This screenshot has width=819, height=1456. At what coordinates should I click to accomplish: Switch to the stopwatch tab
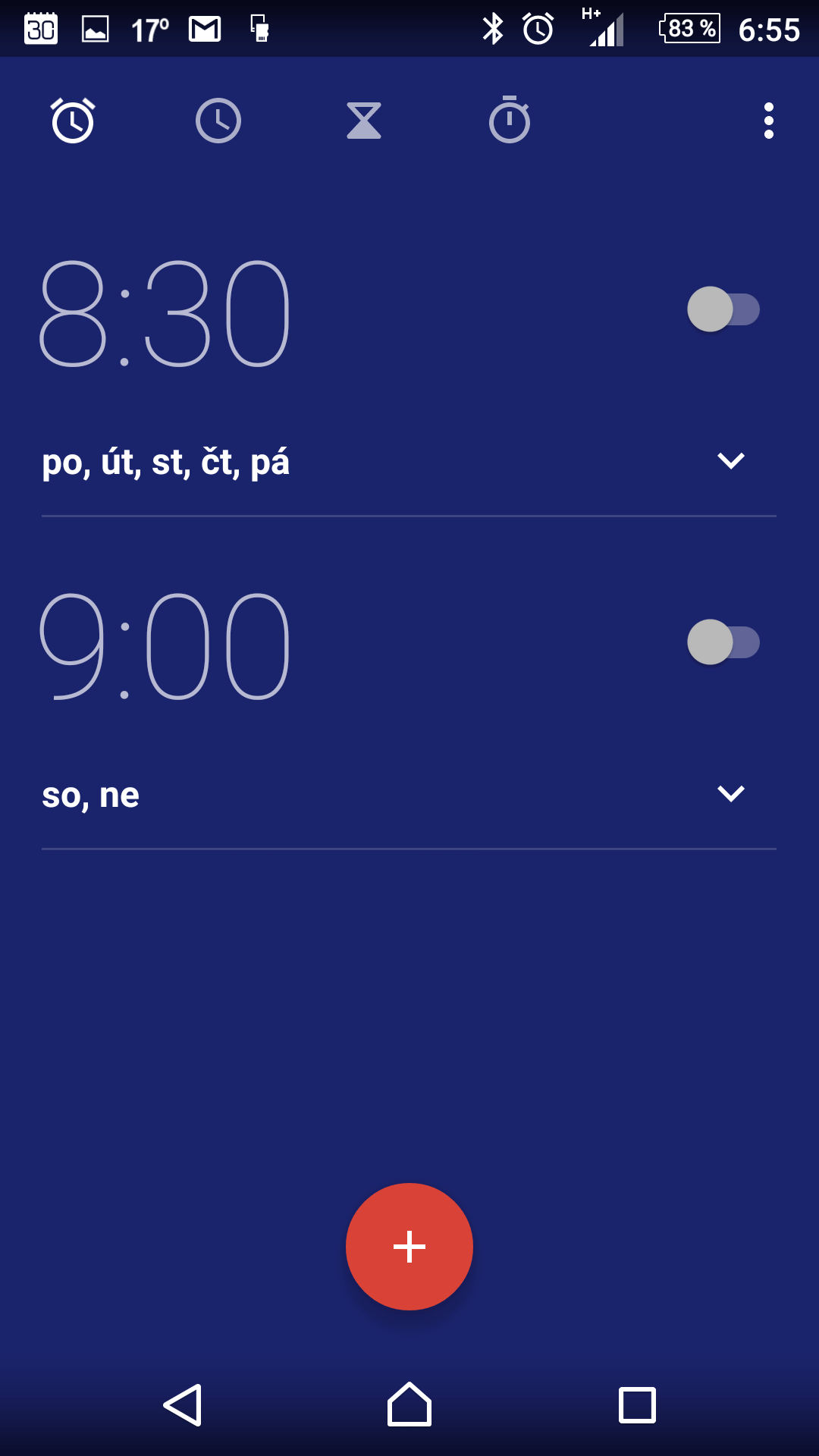coord(510,120)
